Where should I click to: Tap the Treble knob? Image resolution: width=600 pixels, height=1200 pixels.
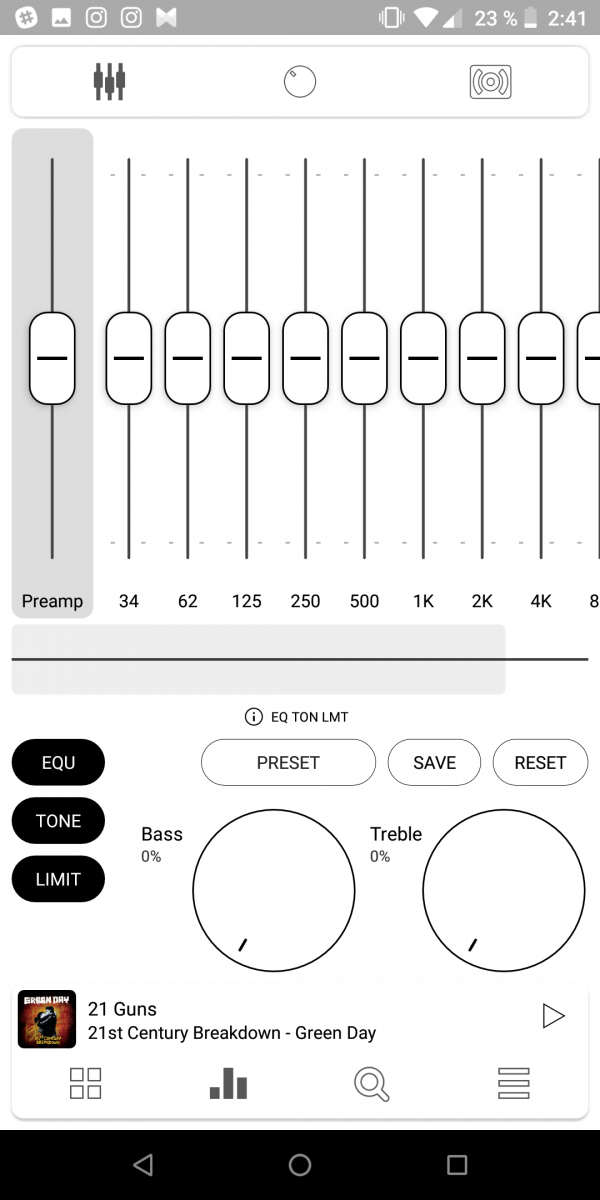(503, 890)
